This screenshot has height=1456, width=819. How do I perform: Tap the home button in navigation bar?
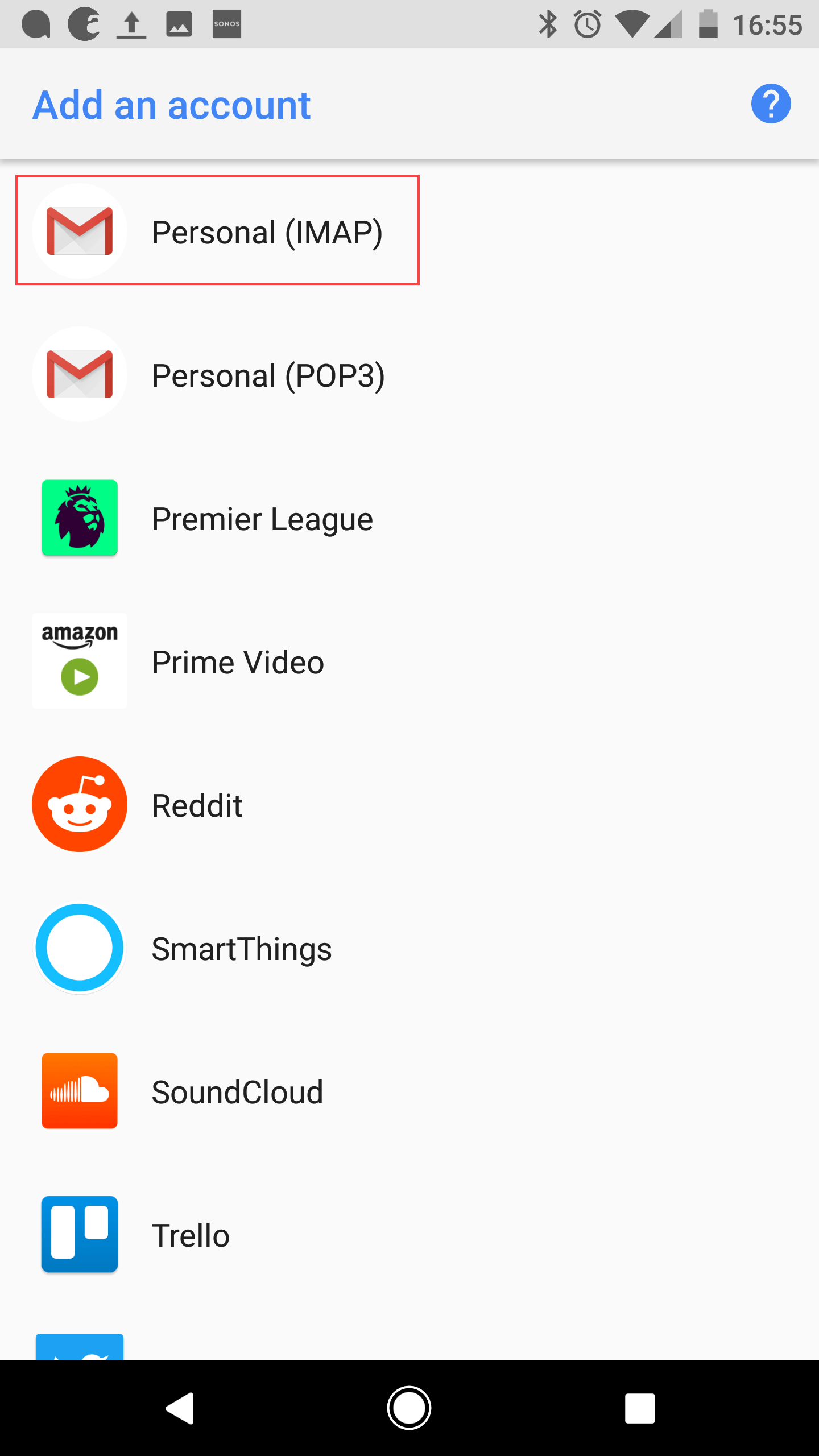coord(409,1408)
